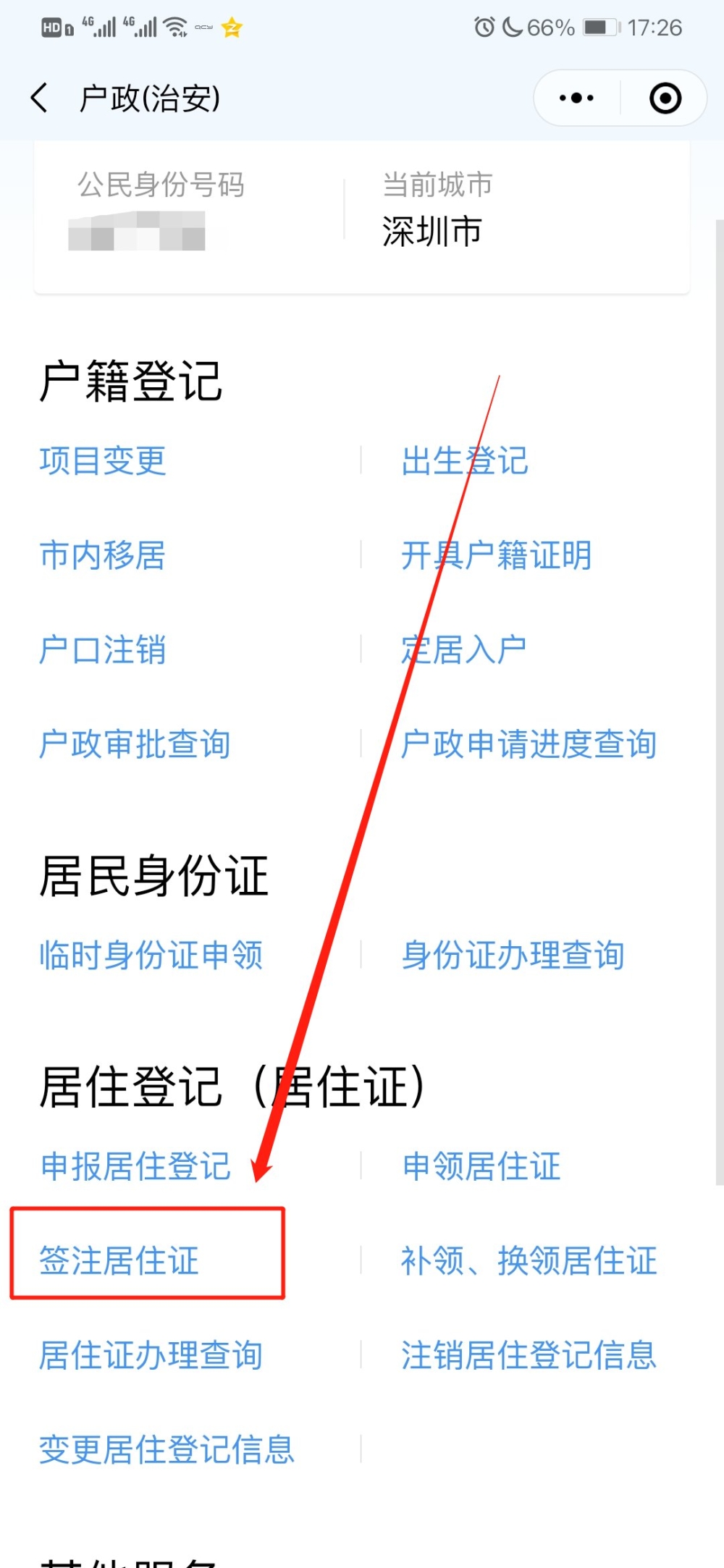The height and width of the screenshot is (1568, 724).
Task: Open 开具户籍证明
Action: pos(497,555)
